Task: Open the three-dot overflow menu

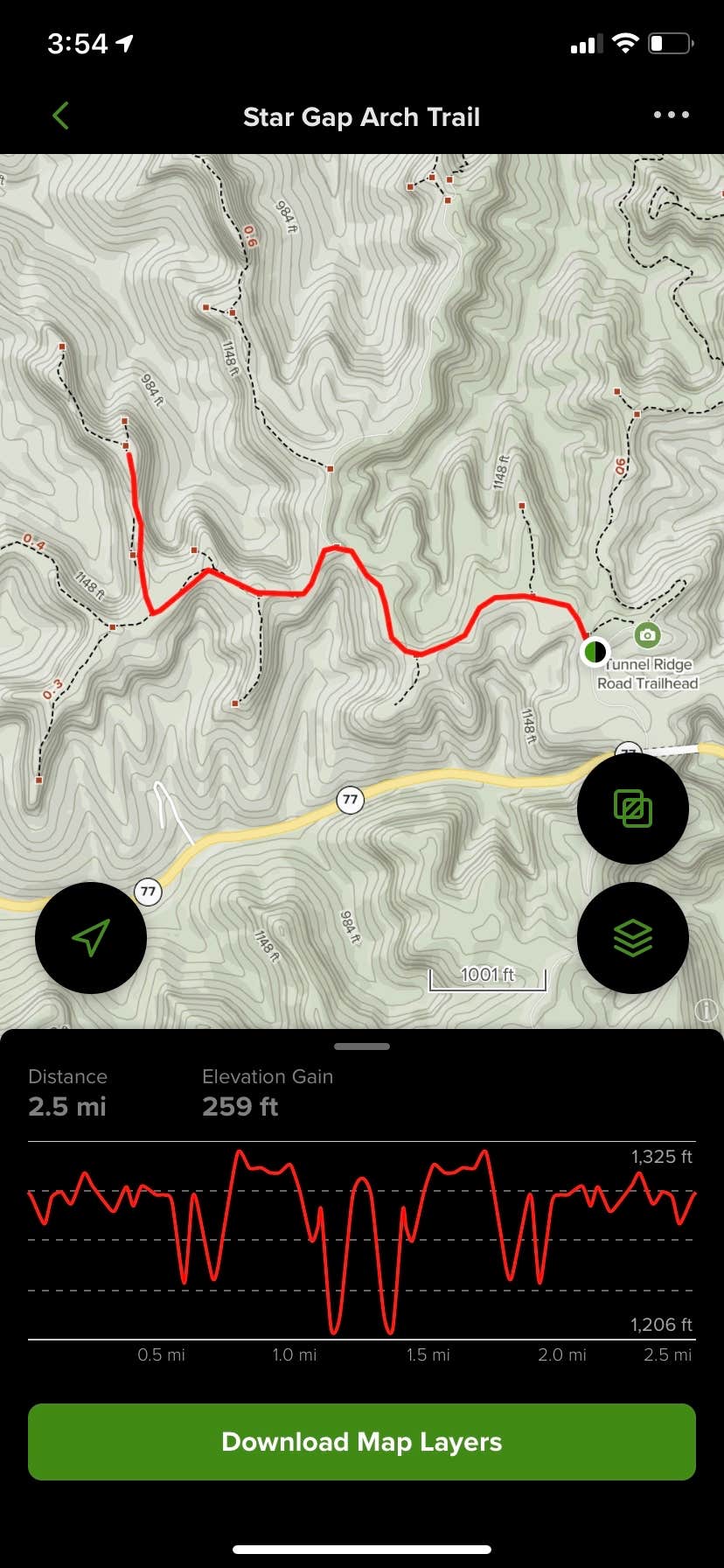Action: (x=670, y=115)
